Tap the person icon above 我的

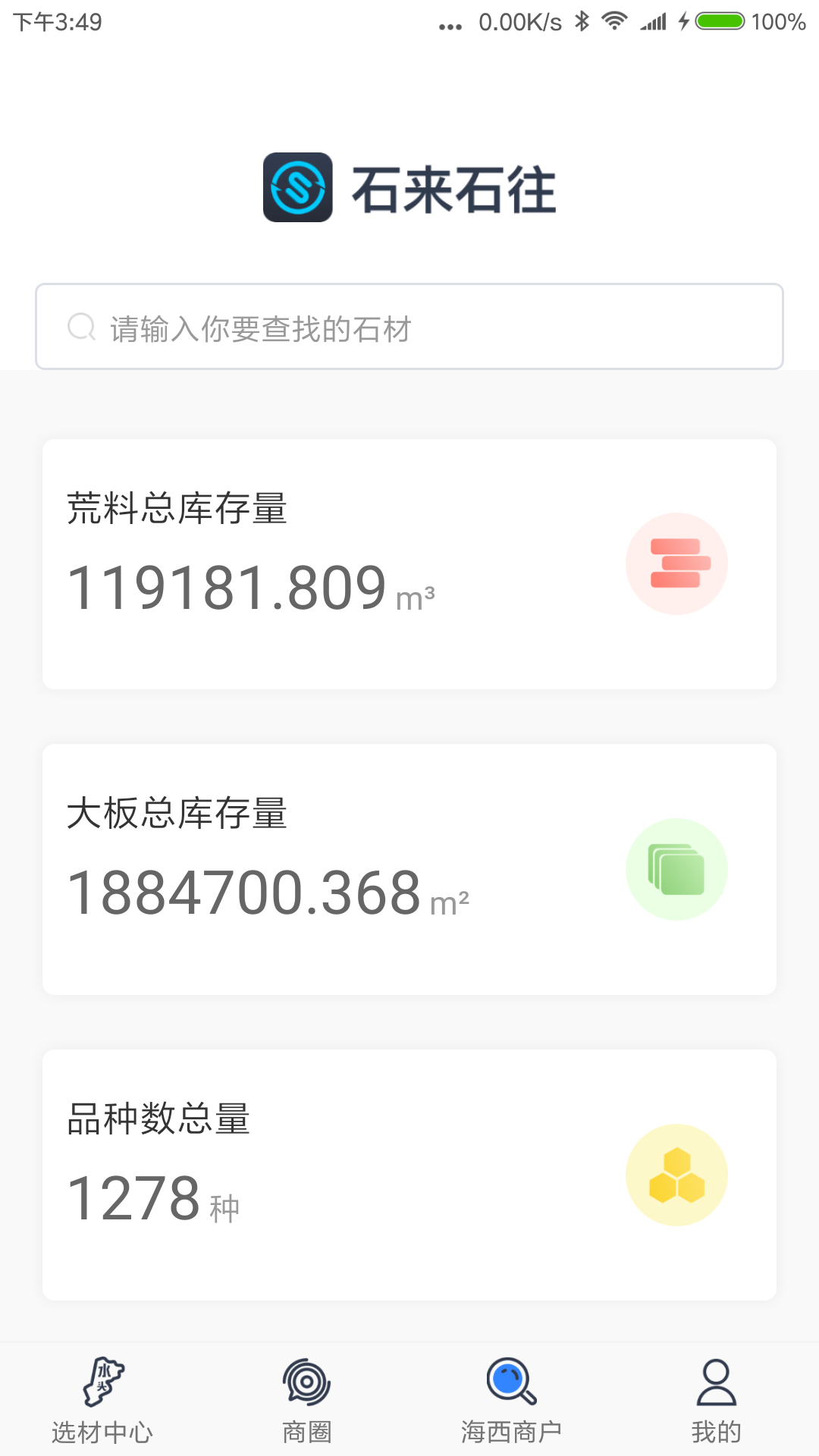point(717,1383)
